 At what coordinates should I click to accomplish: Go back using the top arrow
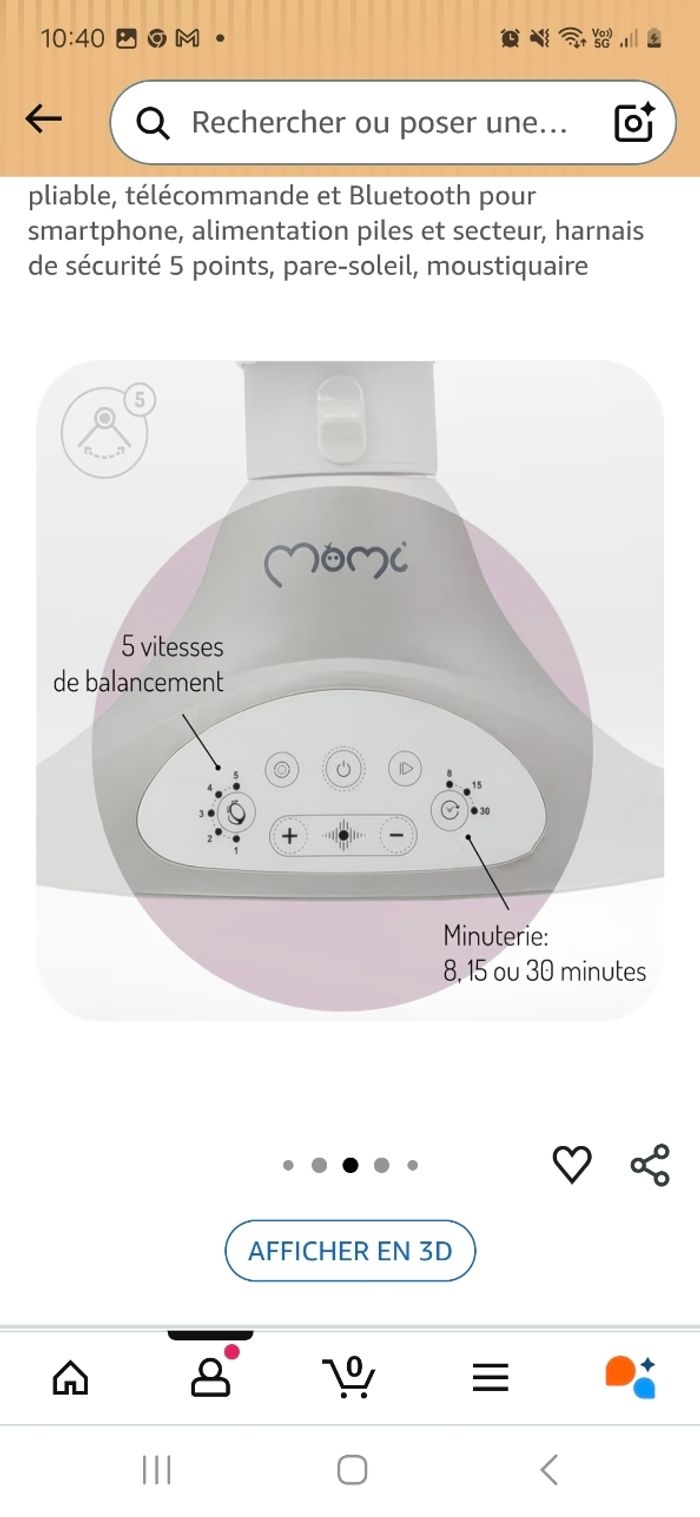[43, 120]
